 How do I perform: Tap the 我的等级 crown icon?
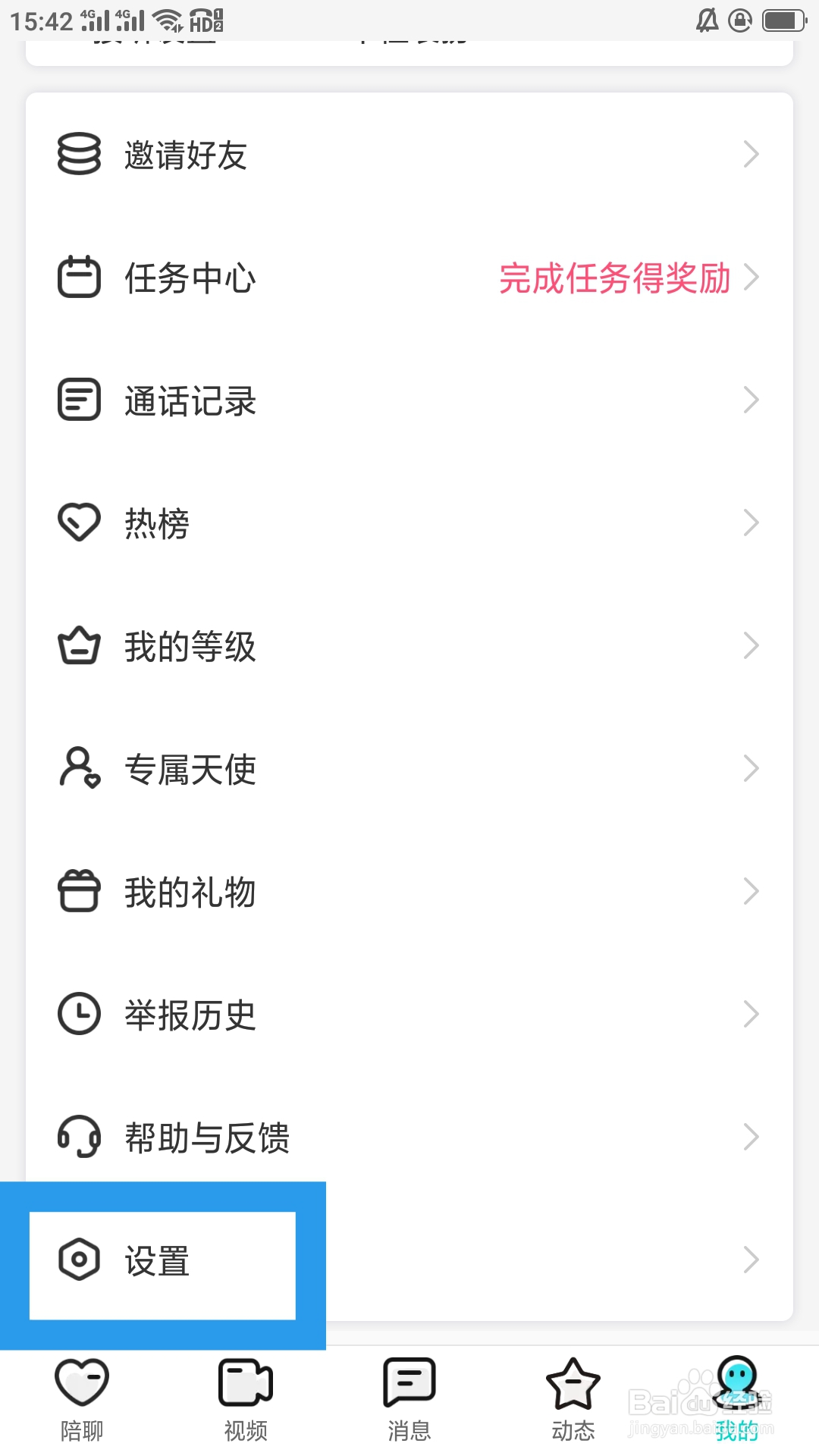[78, 645]
